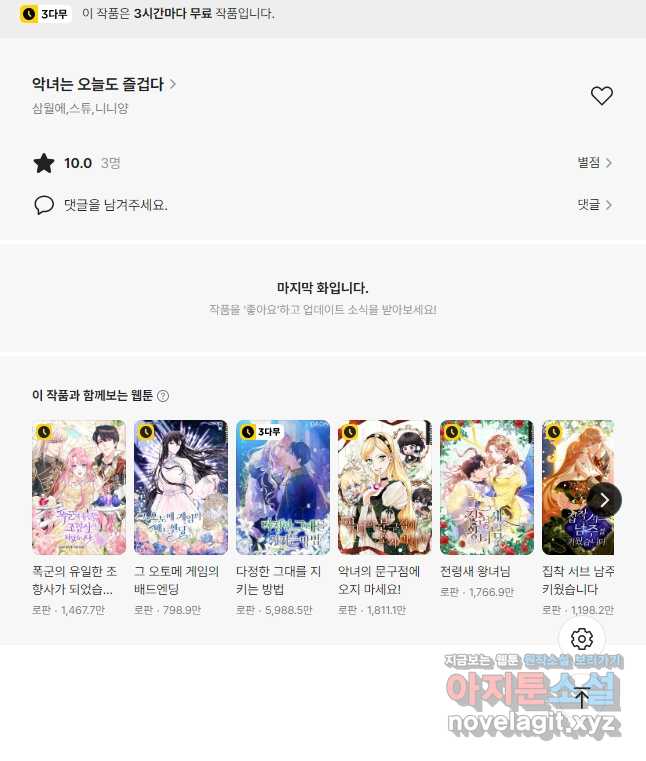646x761 pixels.
Task: Show info about 이 작품과 함께보는 웹툰
Action: coord(163,396)
